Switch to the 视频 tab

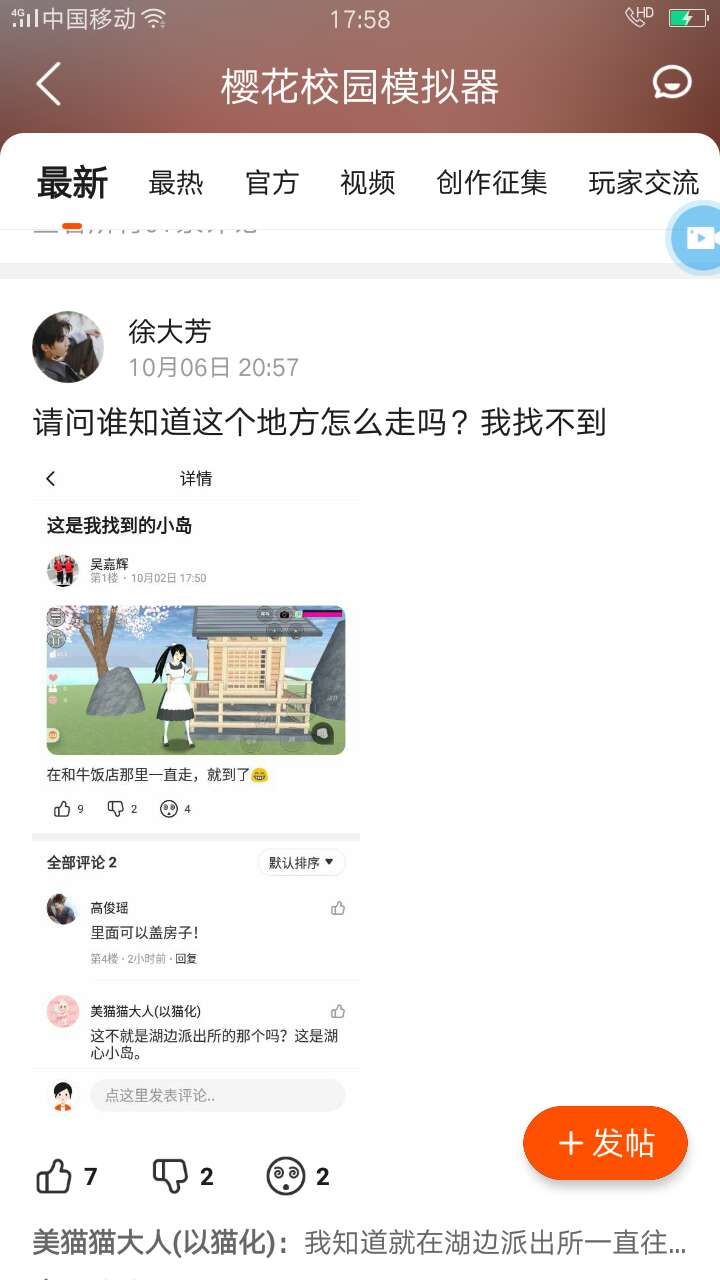(x=368, y=183)
